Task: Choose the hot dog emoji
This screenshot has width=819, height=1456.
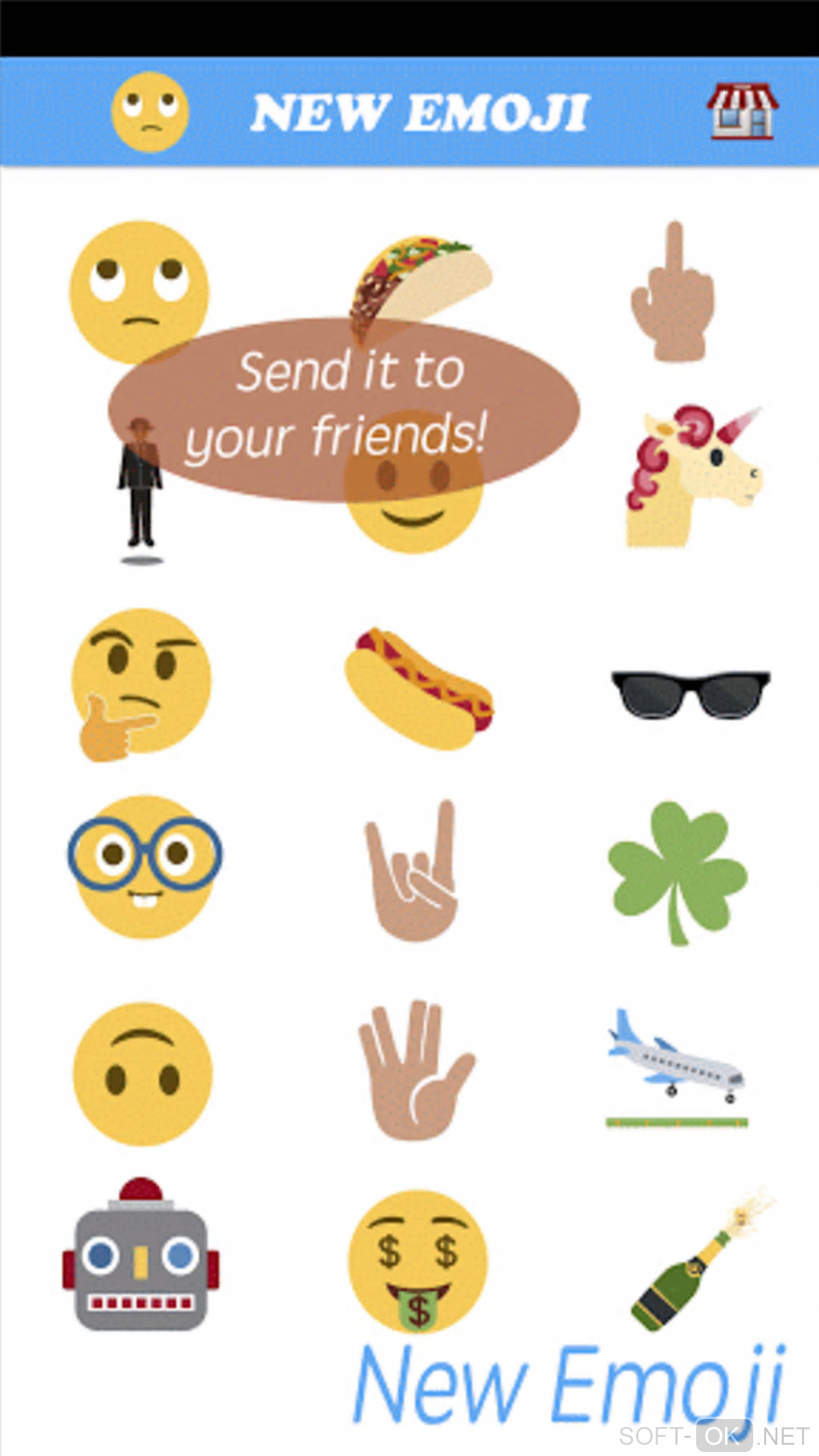Action: pyautogui.click(x=418, y=688)
